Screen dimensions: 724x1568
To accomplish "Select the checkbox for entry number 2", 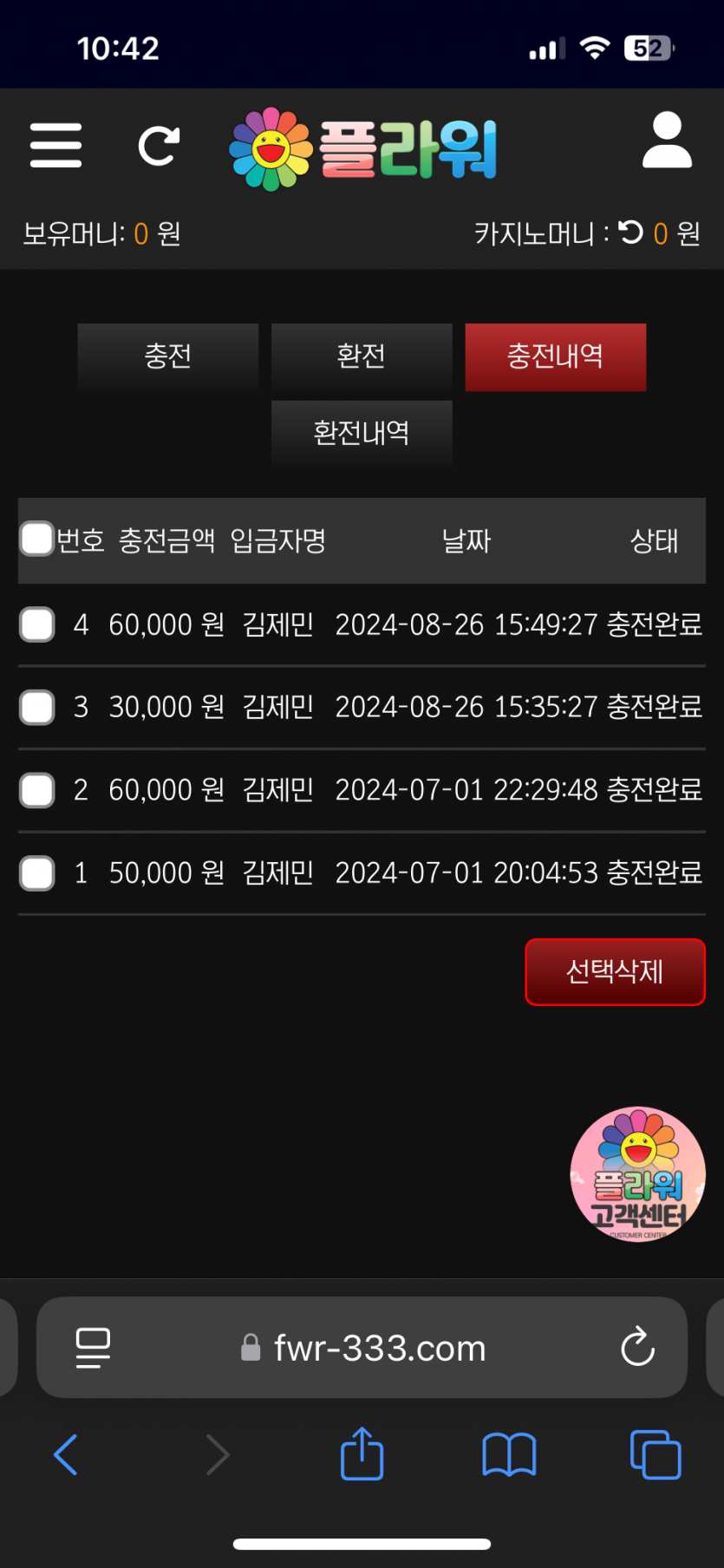I will coord(37,790).
